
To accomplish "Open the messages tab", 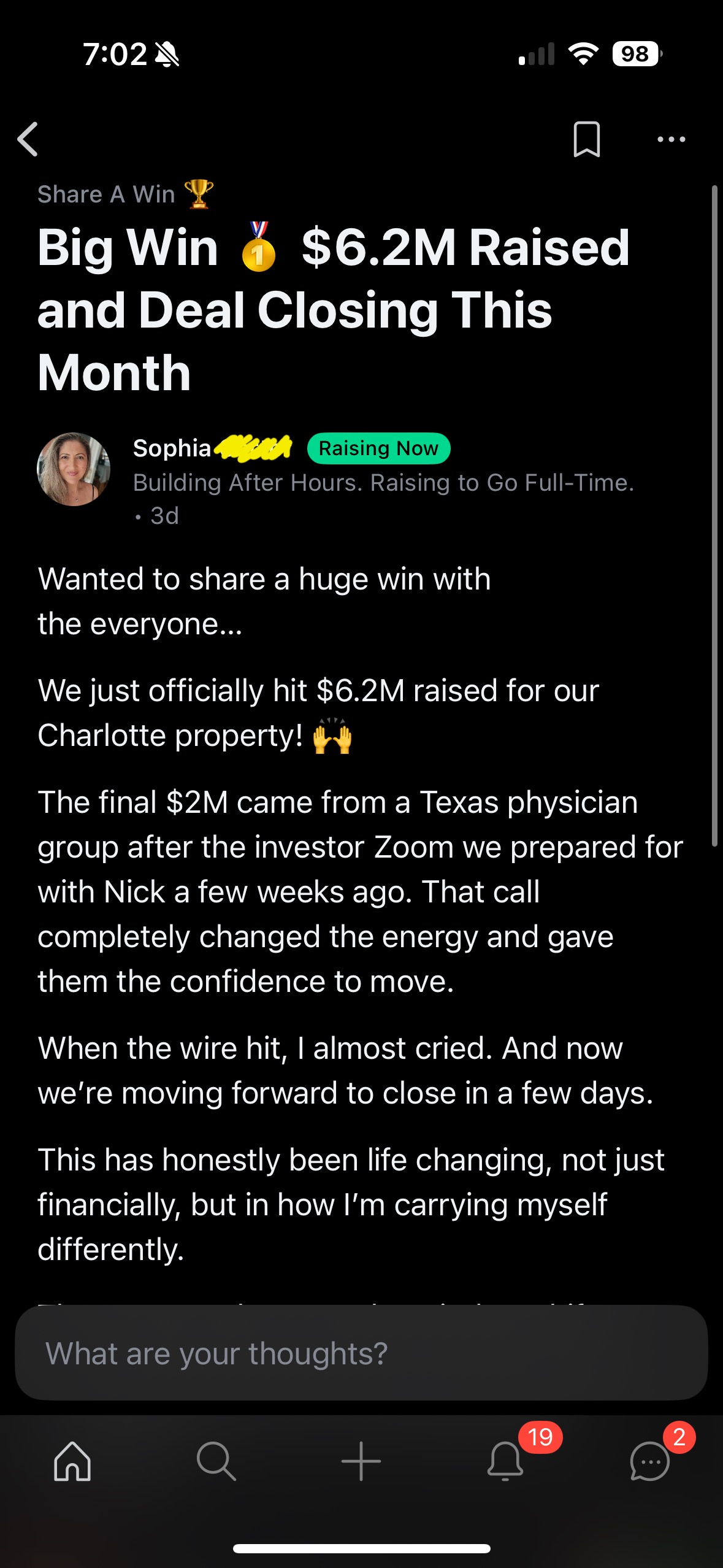I will (649, 1461).
